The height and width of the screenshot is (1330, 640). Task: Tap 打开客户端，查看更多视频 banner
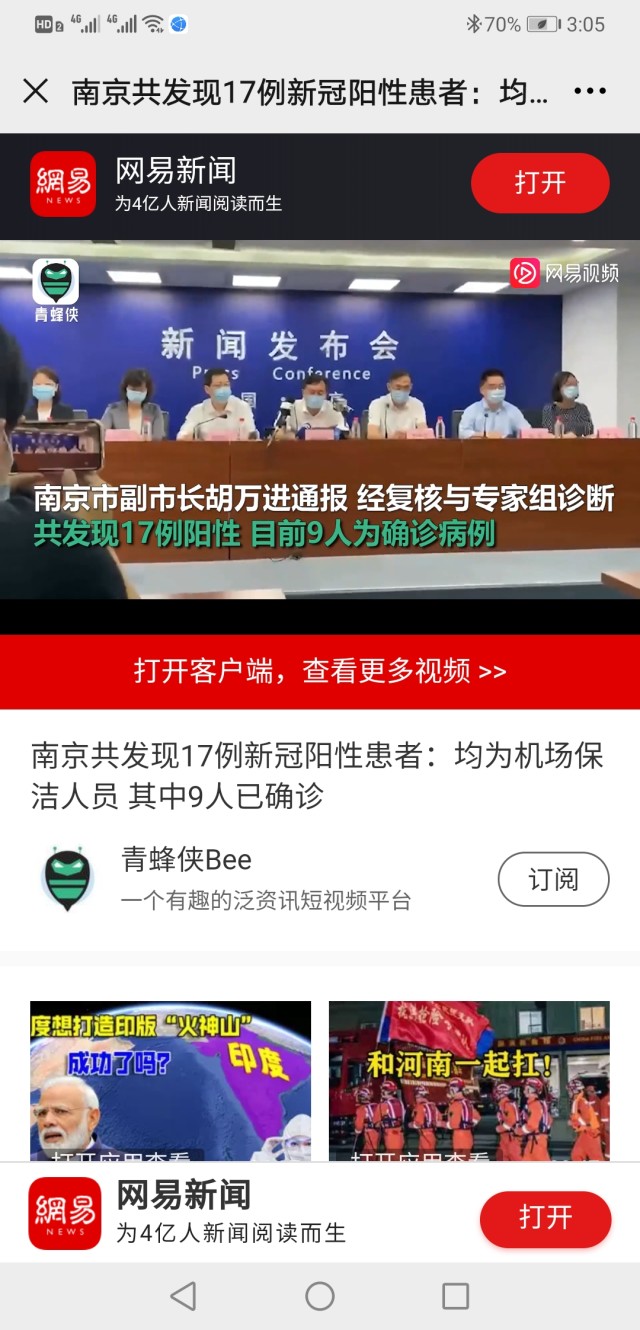tap(320, 671)
